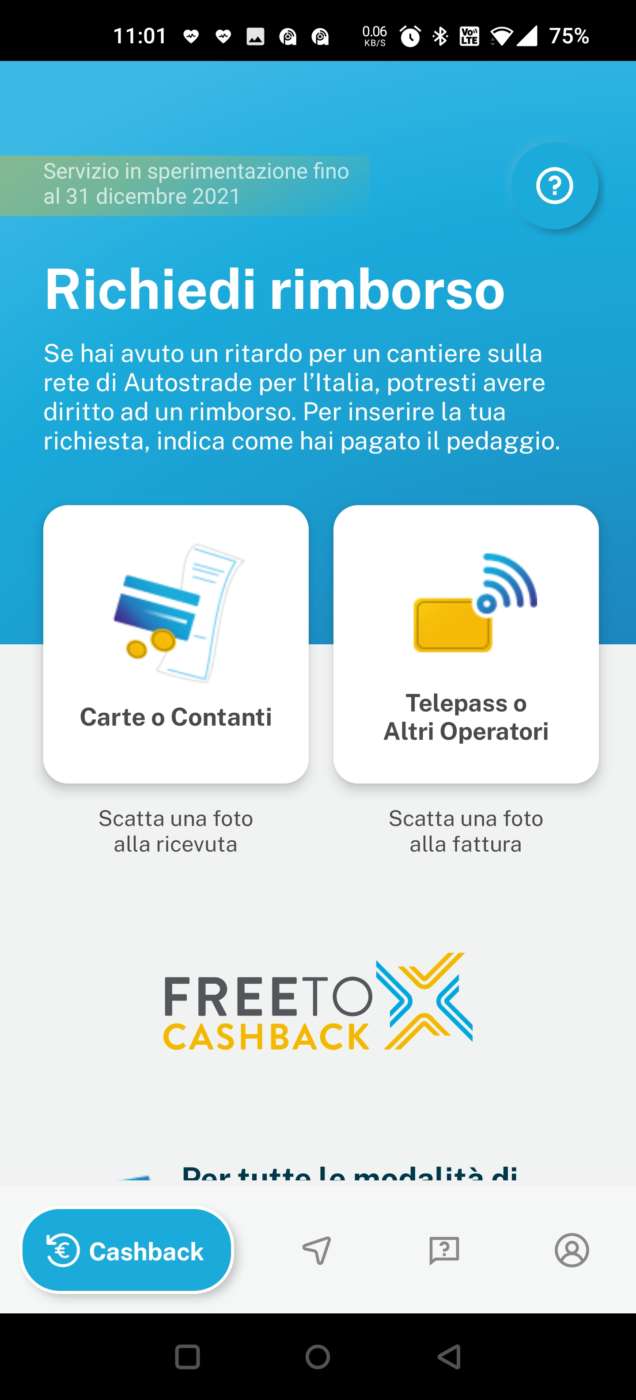Open the help question mark button

tap(554, 186)
